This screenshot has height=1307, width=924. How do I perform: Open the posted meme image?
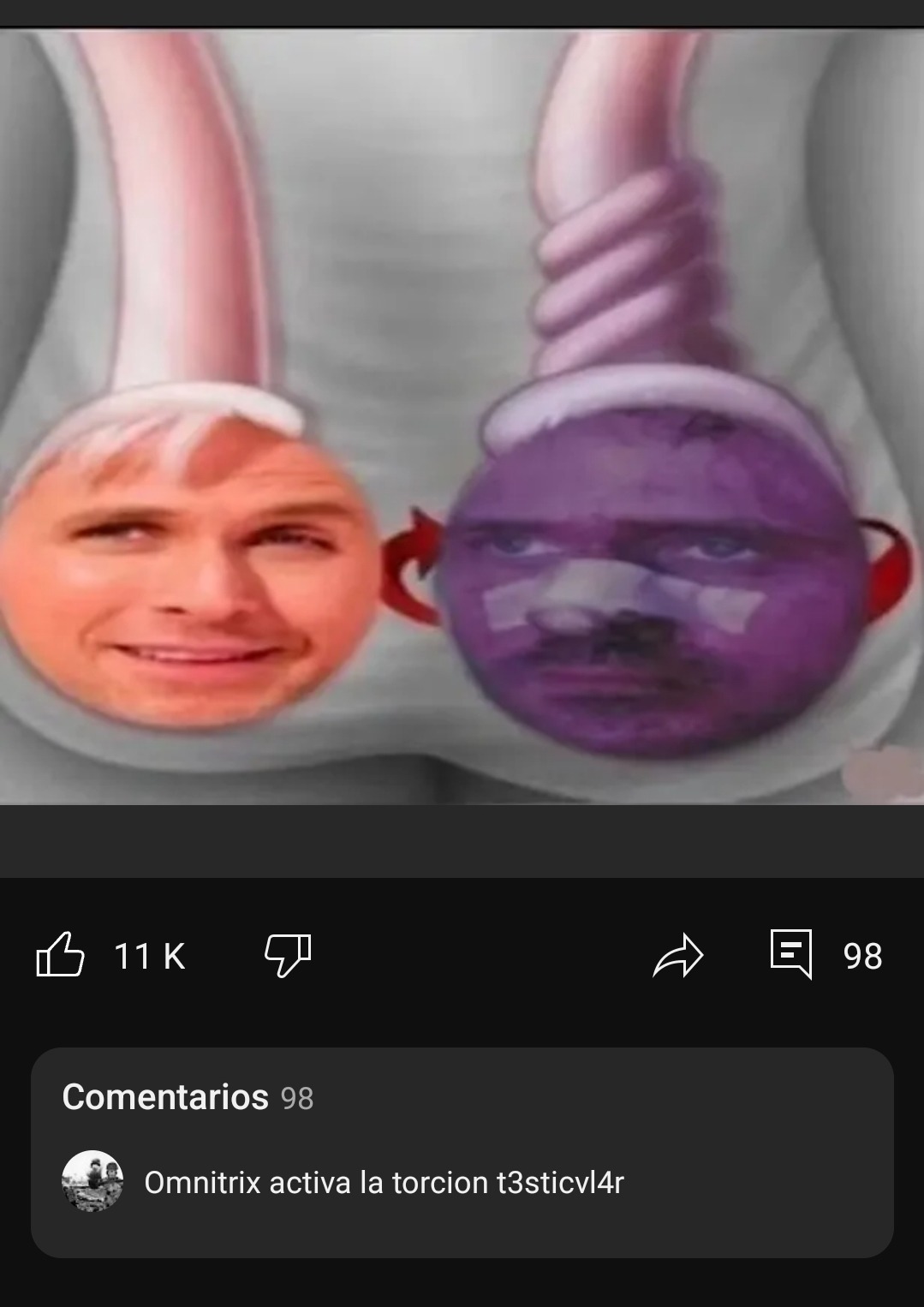point(462,417)
